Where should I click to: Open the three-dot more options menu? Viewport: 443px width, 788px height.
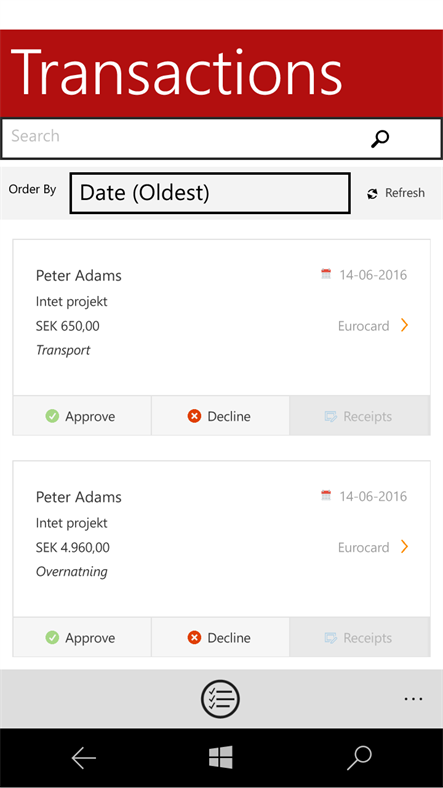click(414, 698)
